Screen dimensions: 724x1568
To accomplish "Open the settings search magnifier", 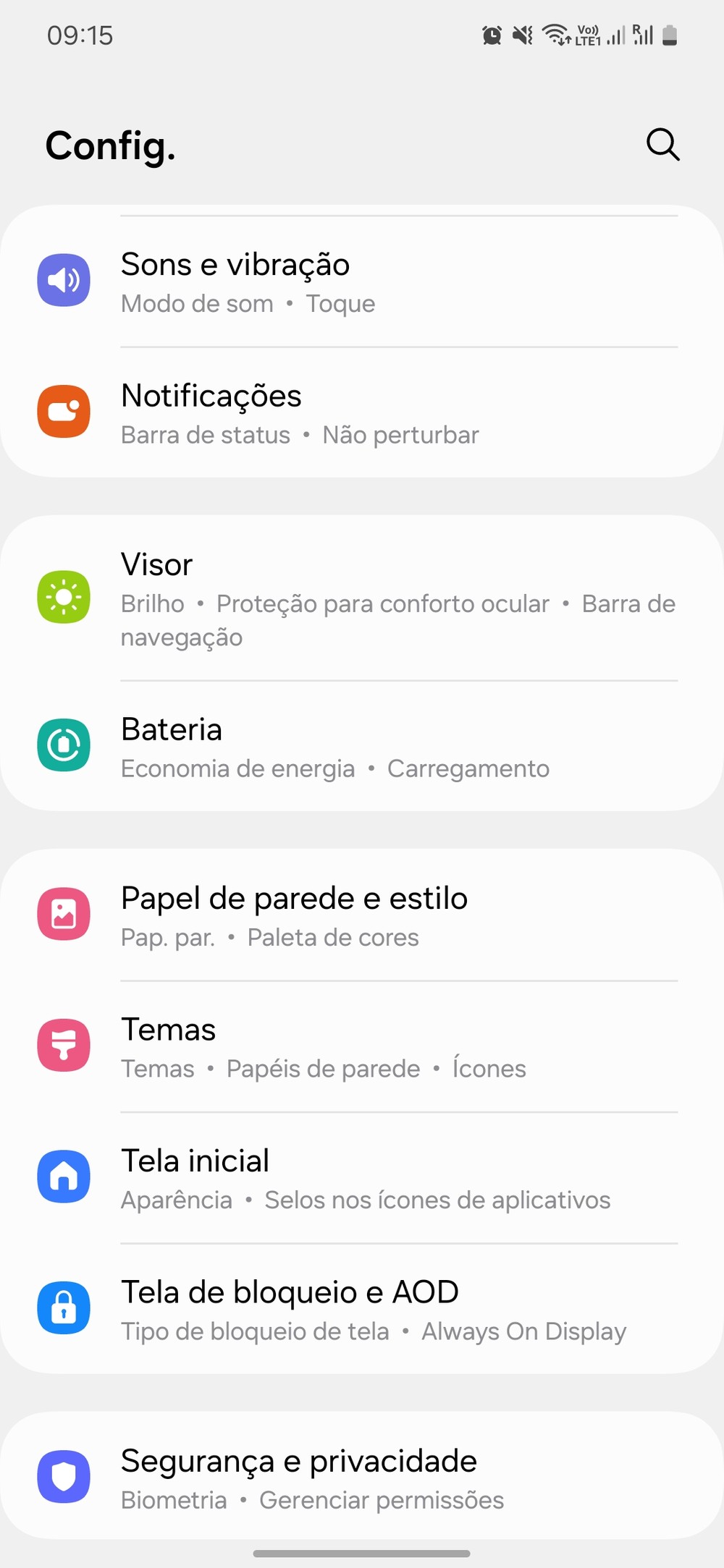I will (x=662, y=145).
